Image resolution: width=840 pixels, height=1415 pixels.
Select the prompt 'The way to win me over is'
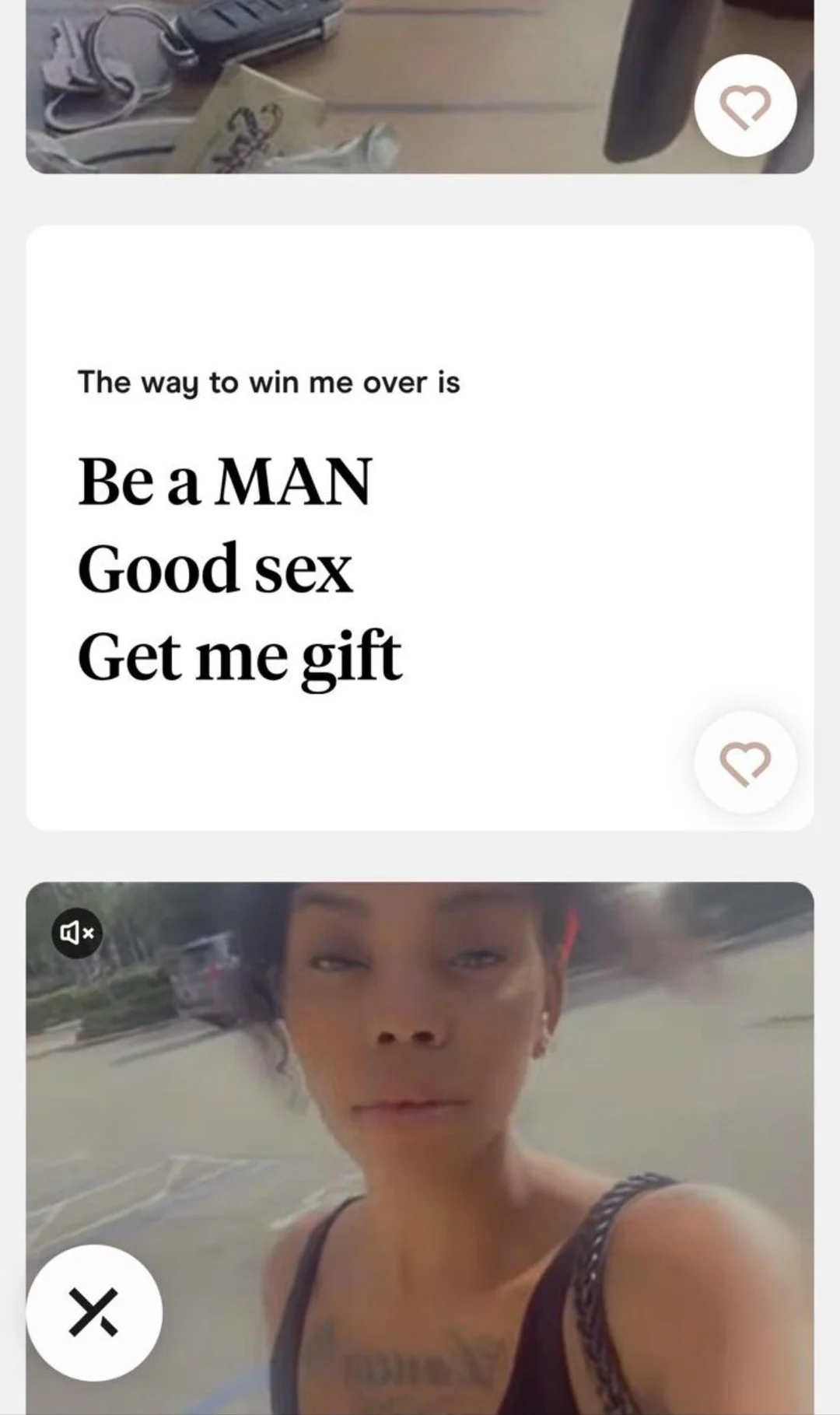coord(269,381)
